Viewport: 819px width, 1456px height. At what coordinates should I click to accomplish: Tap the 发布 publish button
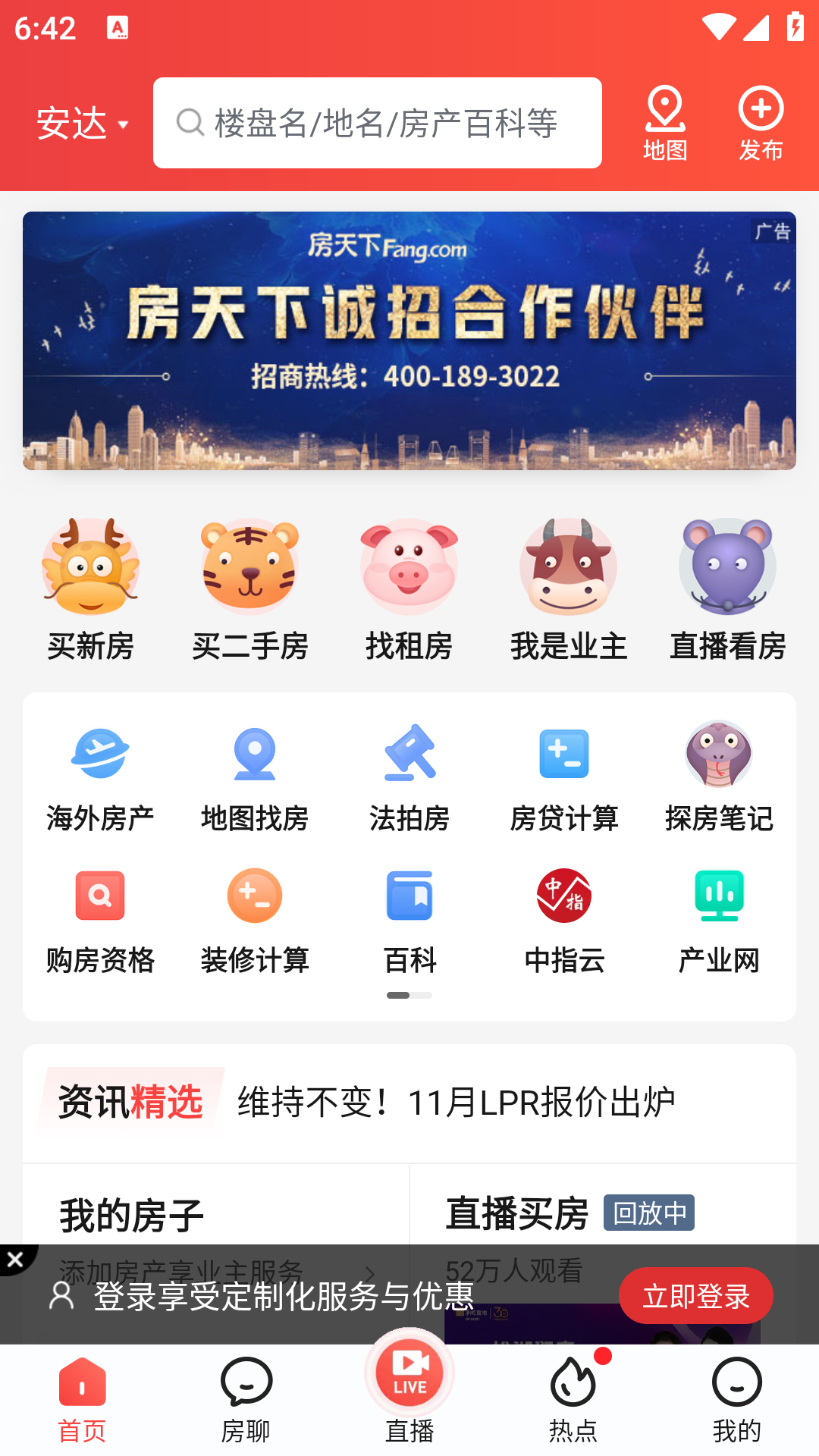pos(761,124)
